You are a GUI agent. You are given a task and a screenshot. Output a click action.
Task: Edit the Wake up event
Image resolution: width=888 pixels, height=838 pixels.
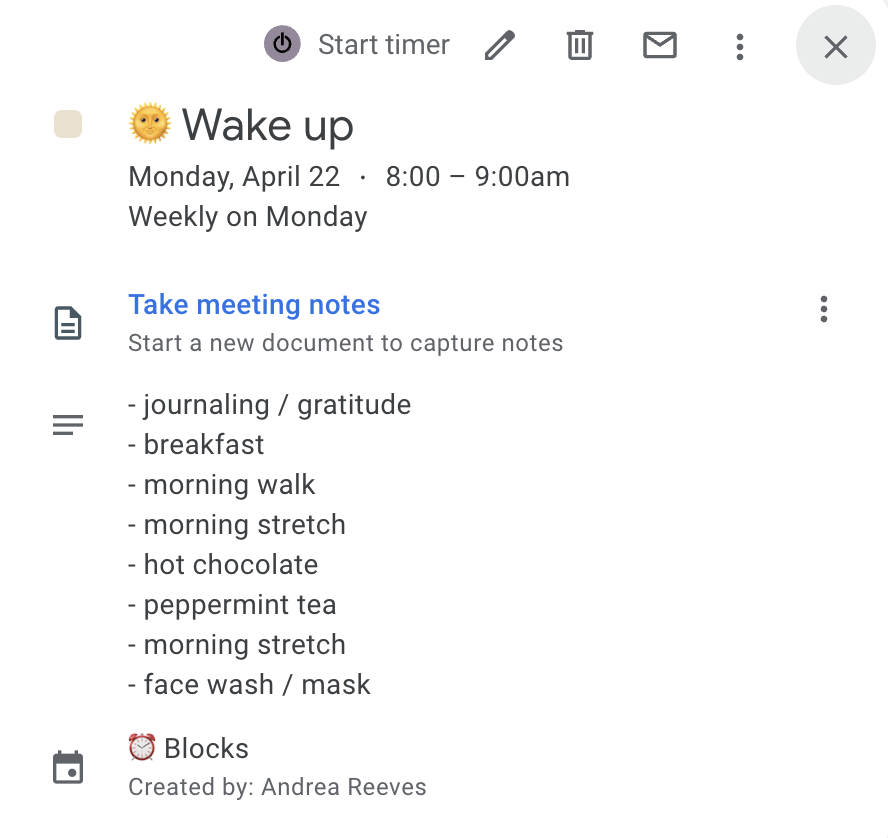500,45
